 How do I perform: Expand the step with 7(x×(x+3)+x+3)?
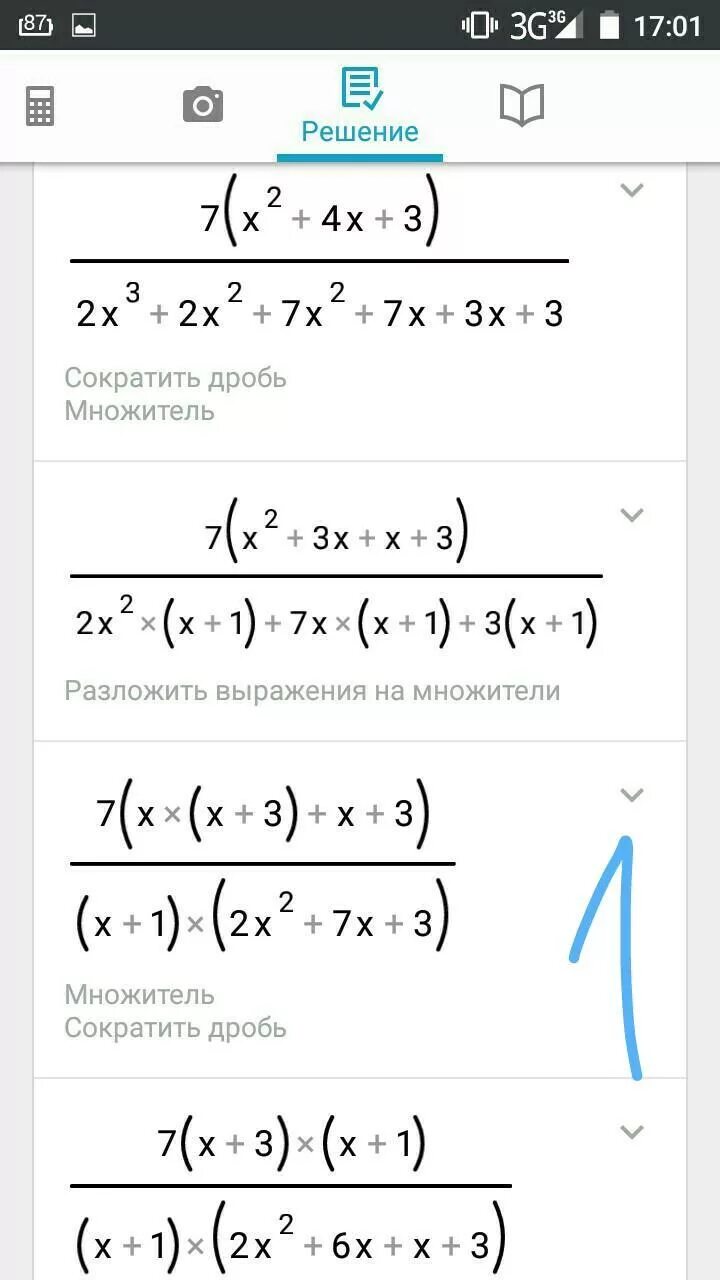point(631,795)
